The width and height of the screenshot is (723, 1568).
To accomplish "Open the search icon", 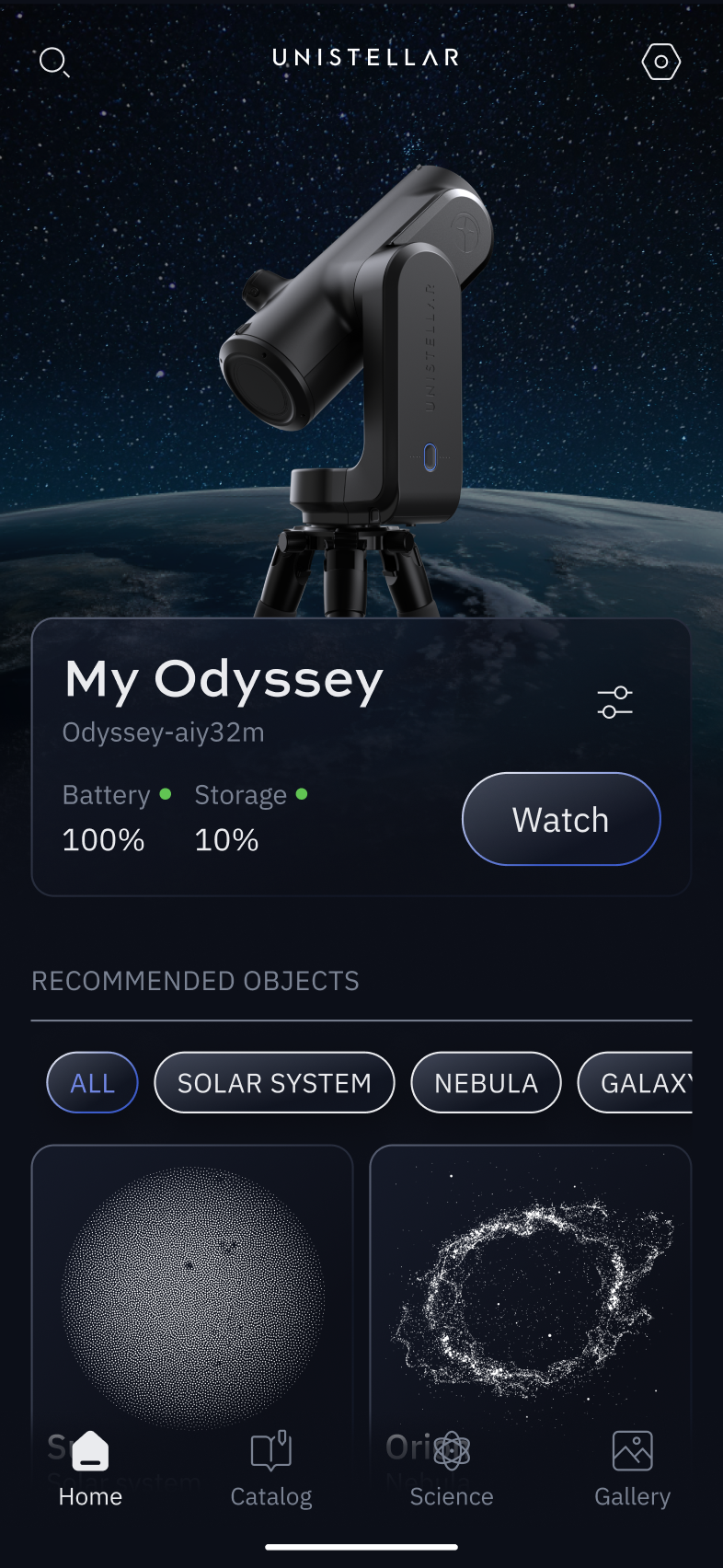I will coord(54,63).
